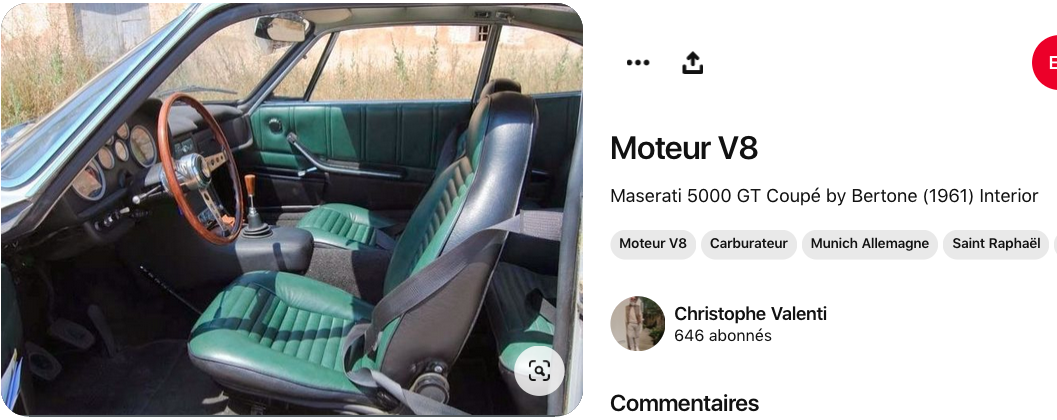Screen dimensions: 1057x420
Task: Open the three-dot more options menu
Action: [638, 62]
